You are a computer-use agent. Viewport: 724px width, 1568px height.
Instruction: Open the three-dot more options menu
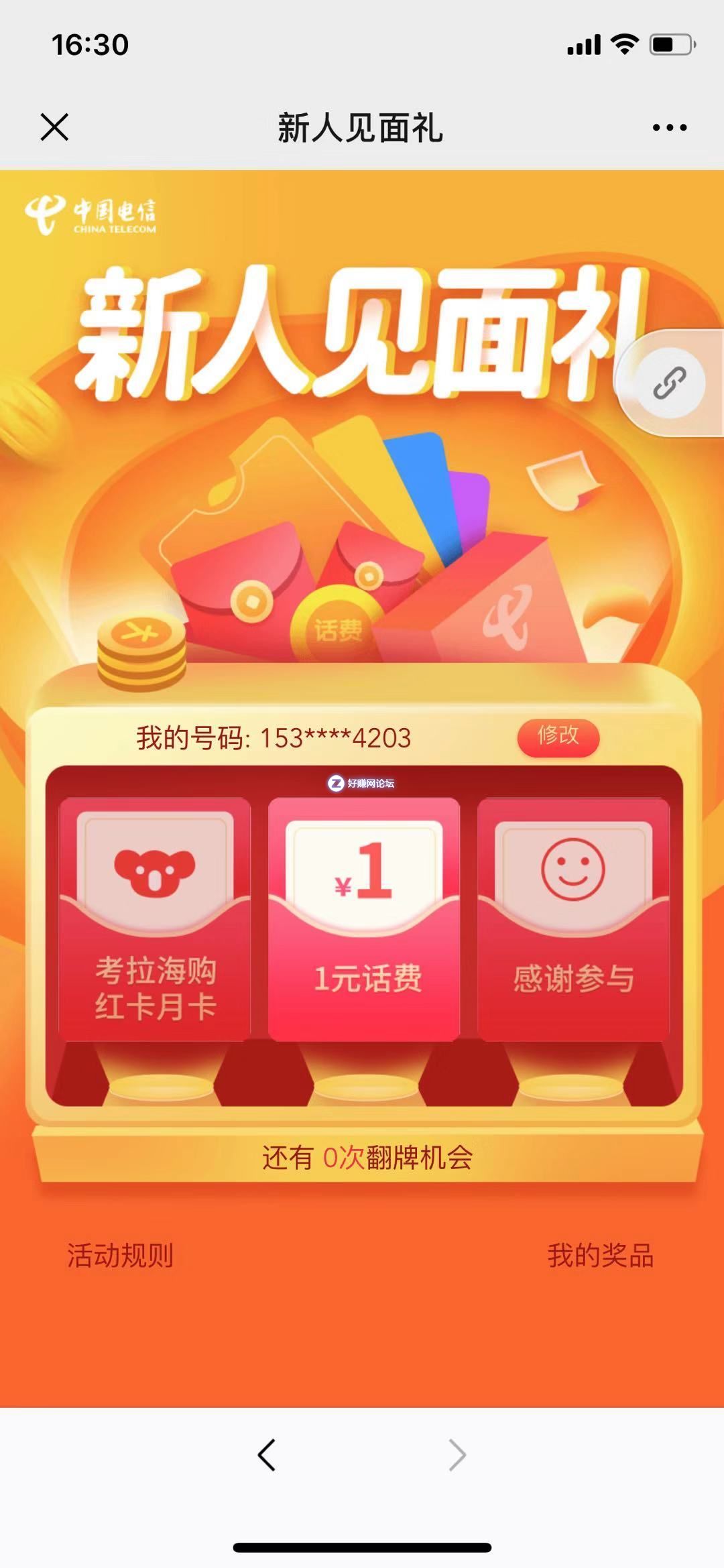point(669,127)
